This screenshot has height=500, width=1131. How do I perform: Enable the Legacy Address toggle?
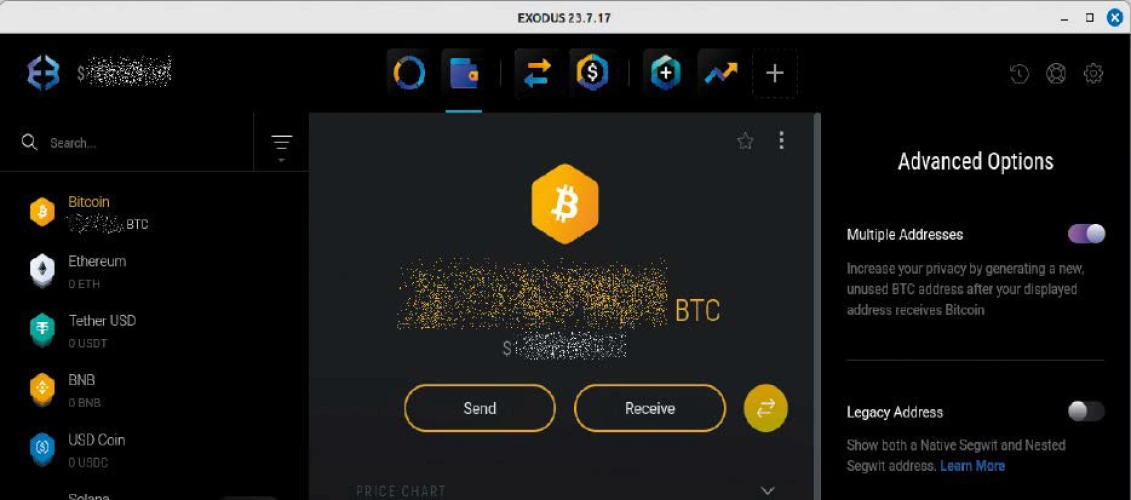[x=1086, y=411]
